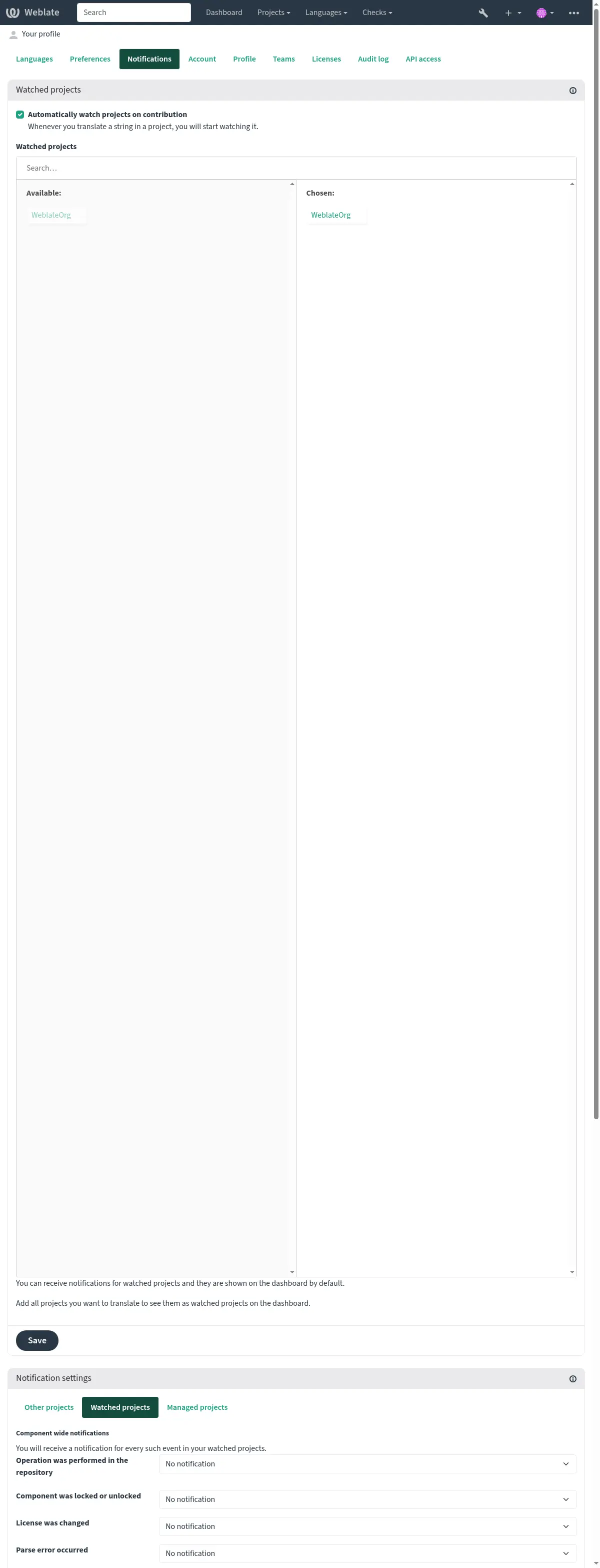
Task: Switch to the Account tab
Action: 202,59
